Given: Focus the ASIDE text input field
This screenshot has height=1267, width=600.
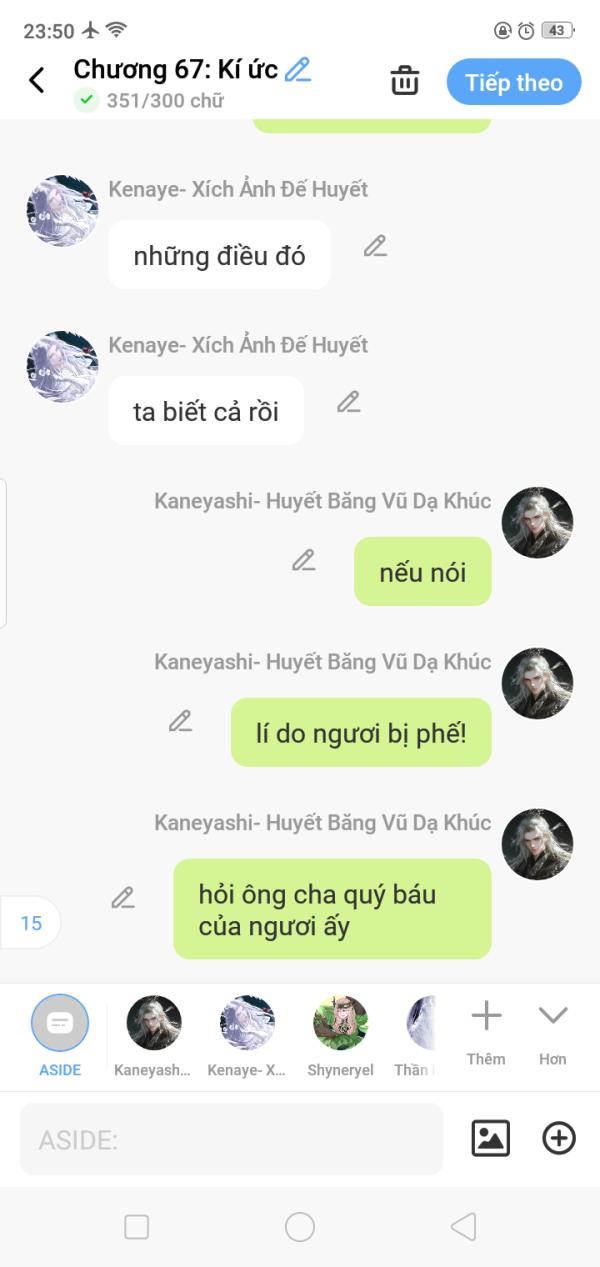Looking at the screenshot, I should coord(230,1139).
